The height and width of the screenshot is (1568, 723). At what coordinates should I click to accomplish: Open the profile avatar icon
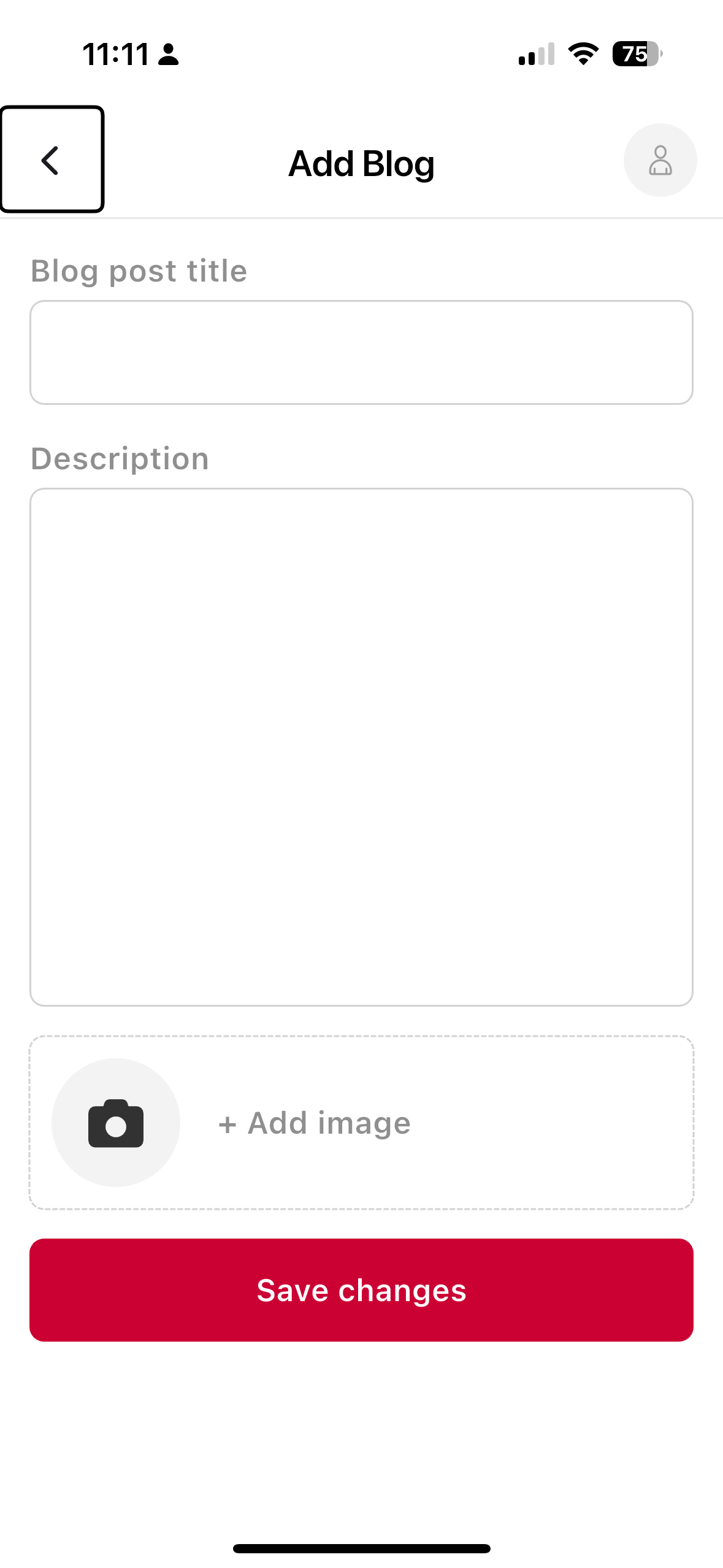[x=660, y=161]
